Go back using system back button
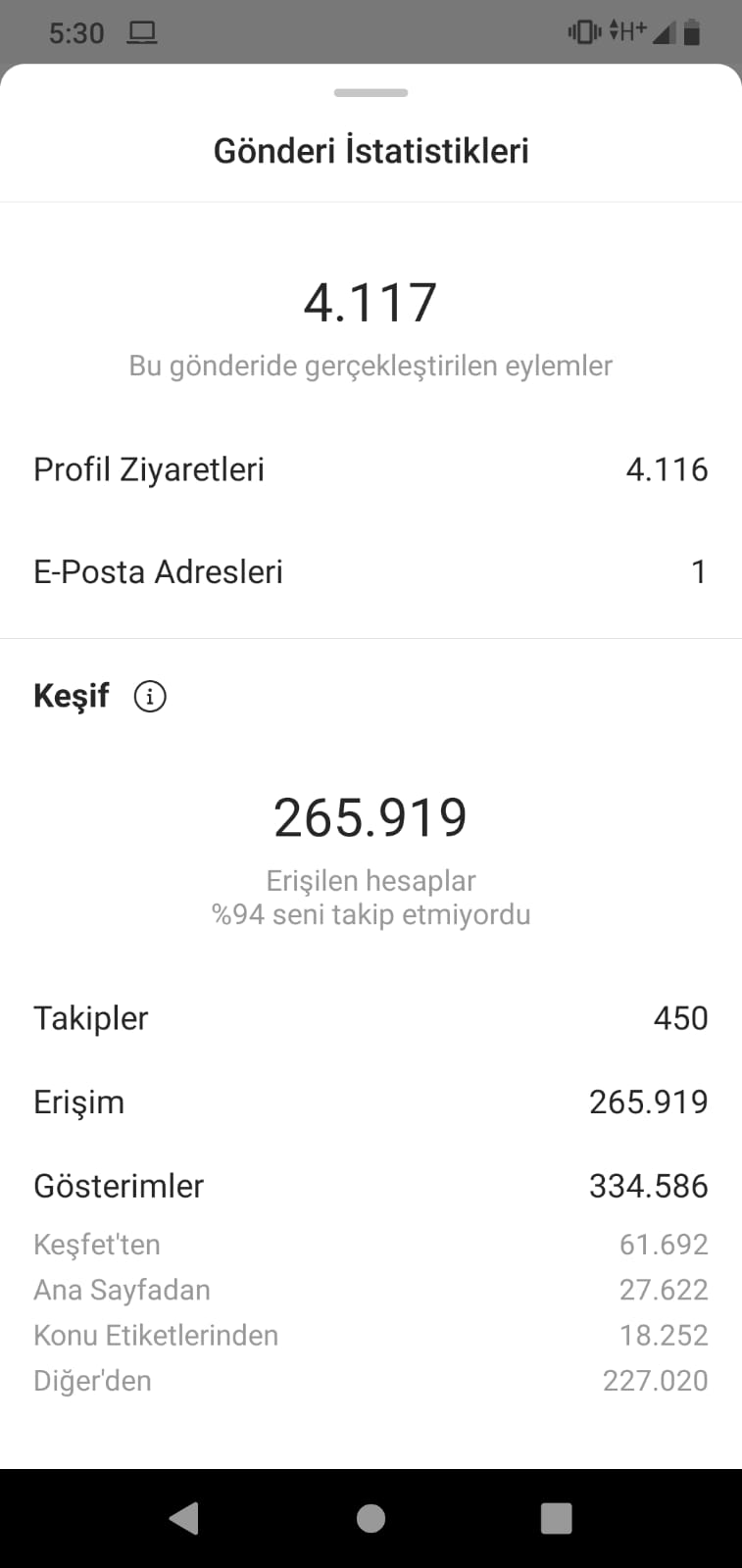 tap(184, 1518)
